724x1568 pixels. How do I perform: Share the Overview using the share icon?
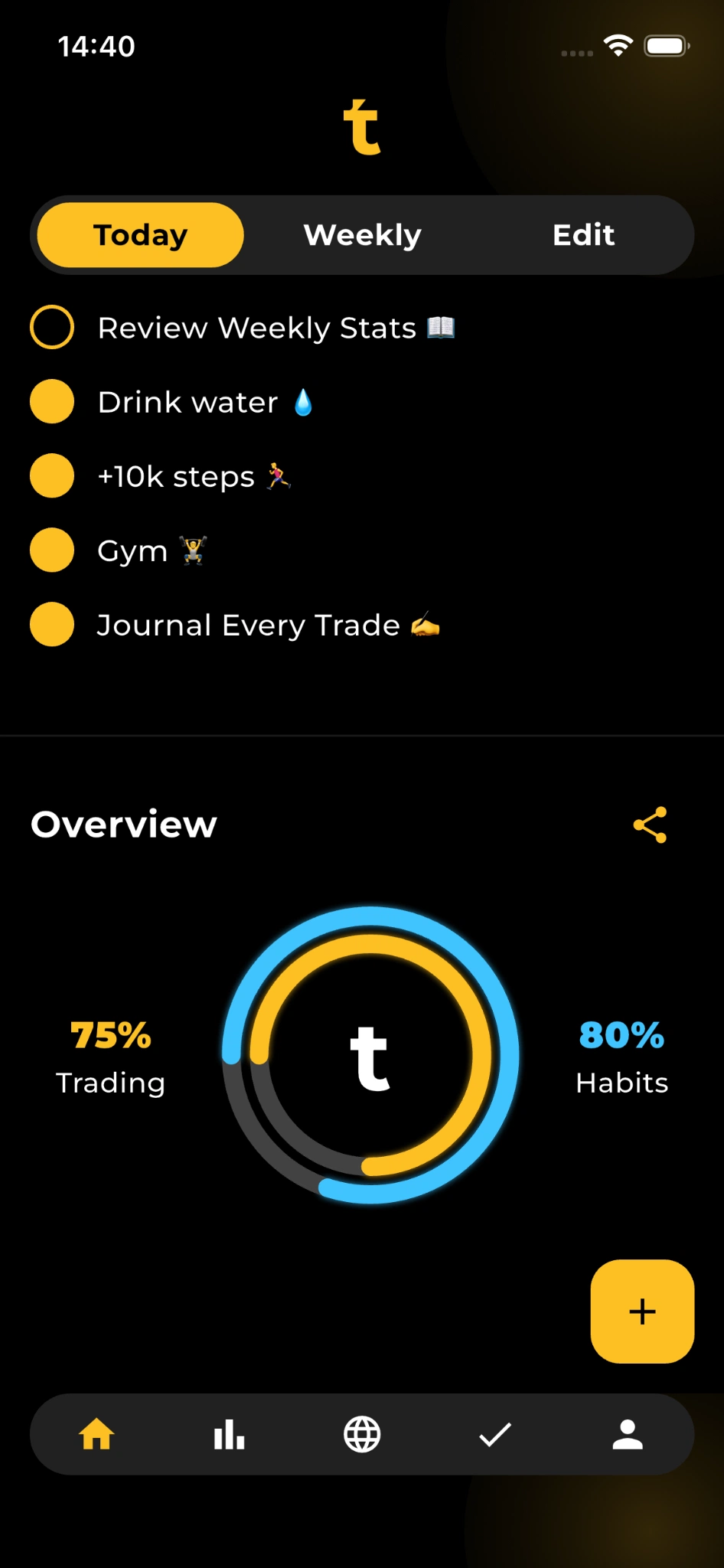point(650,825)
